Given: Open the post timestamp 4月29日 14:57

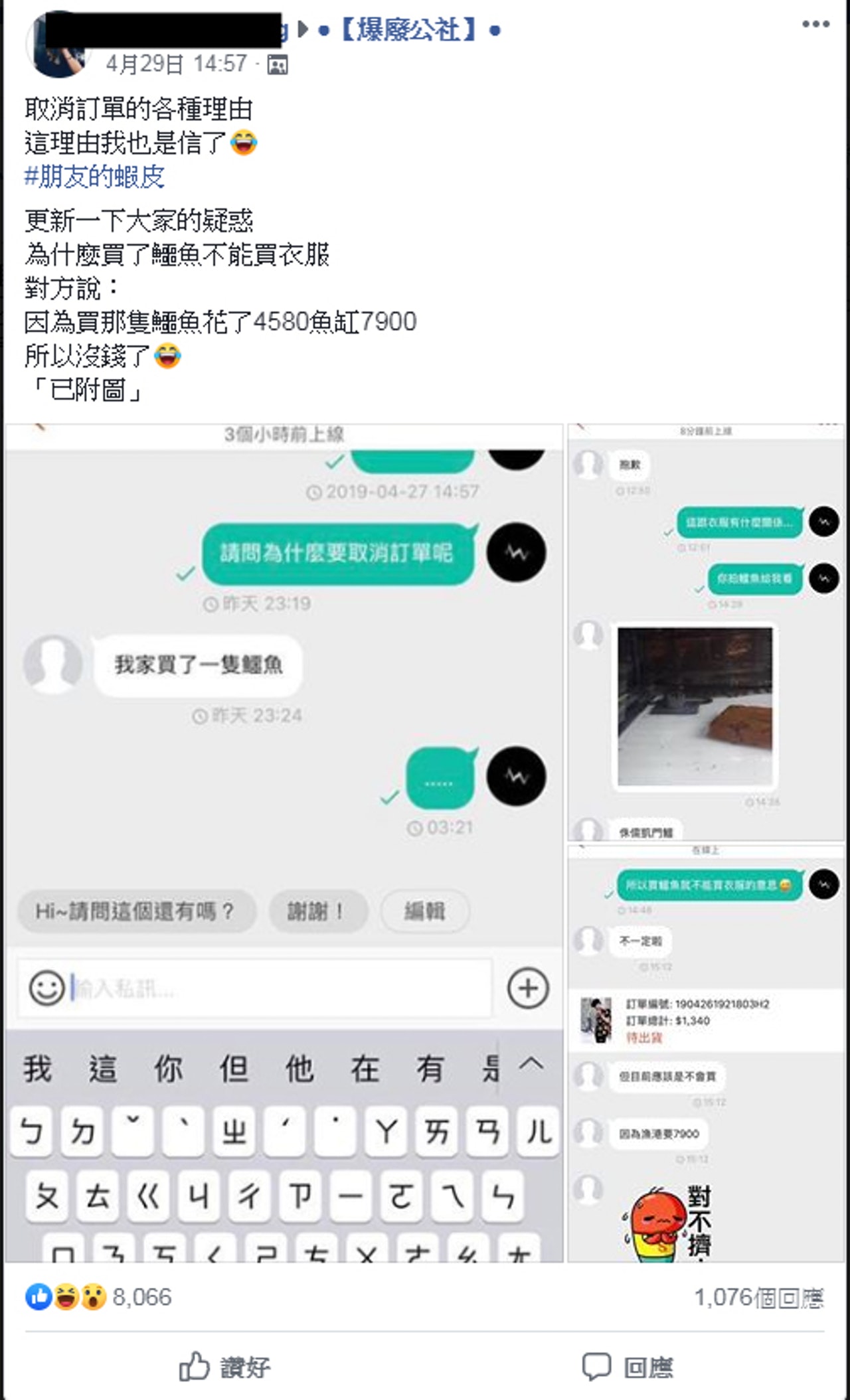Looking at the screenshot, I should point(176,64).
